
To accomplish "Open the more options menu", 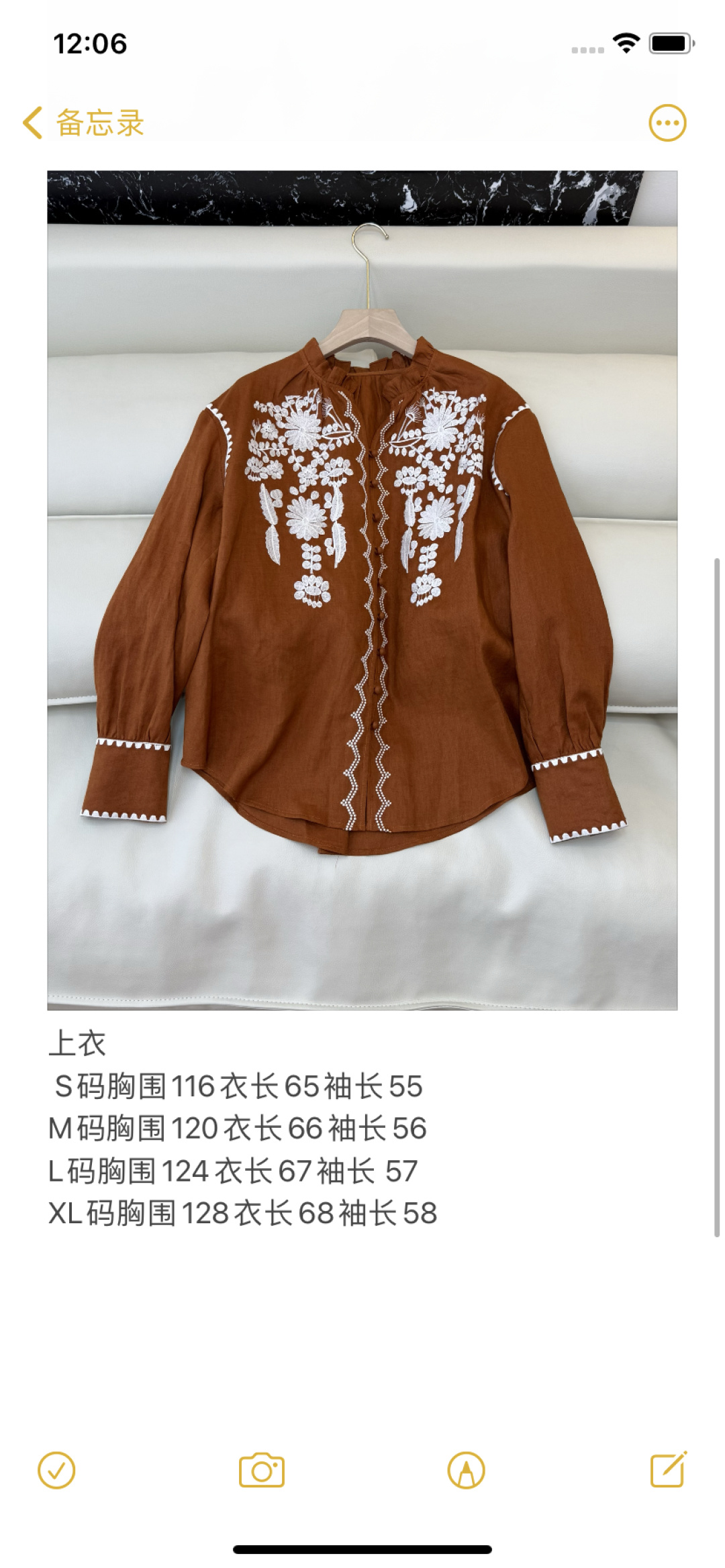I will (667, 123).
